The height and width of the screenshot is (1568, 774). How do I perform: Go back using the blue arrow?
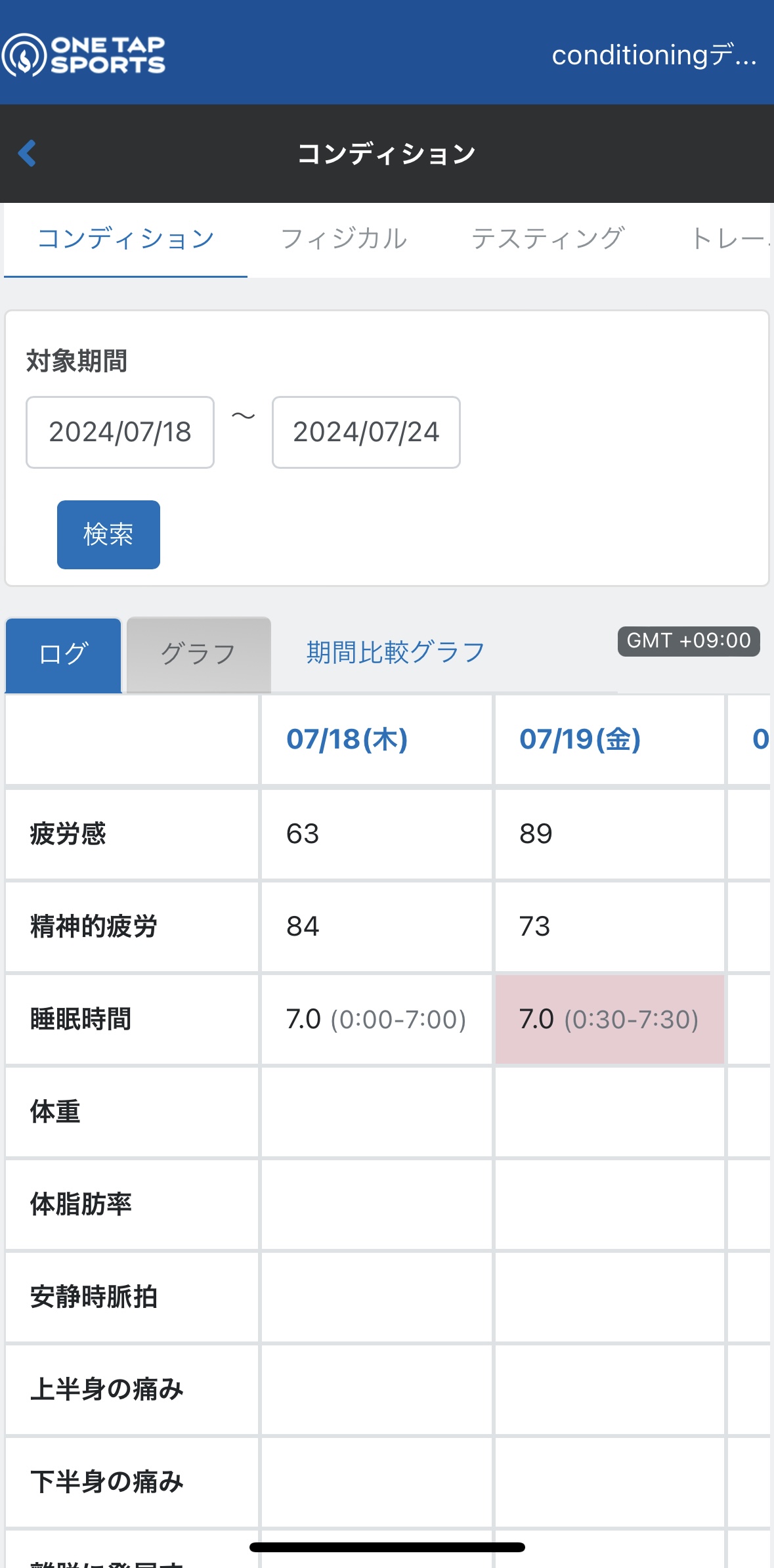click(x=27, y=154)
